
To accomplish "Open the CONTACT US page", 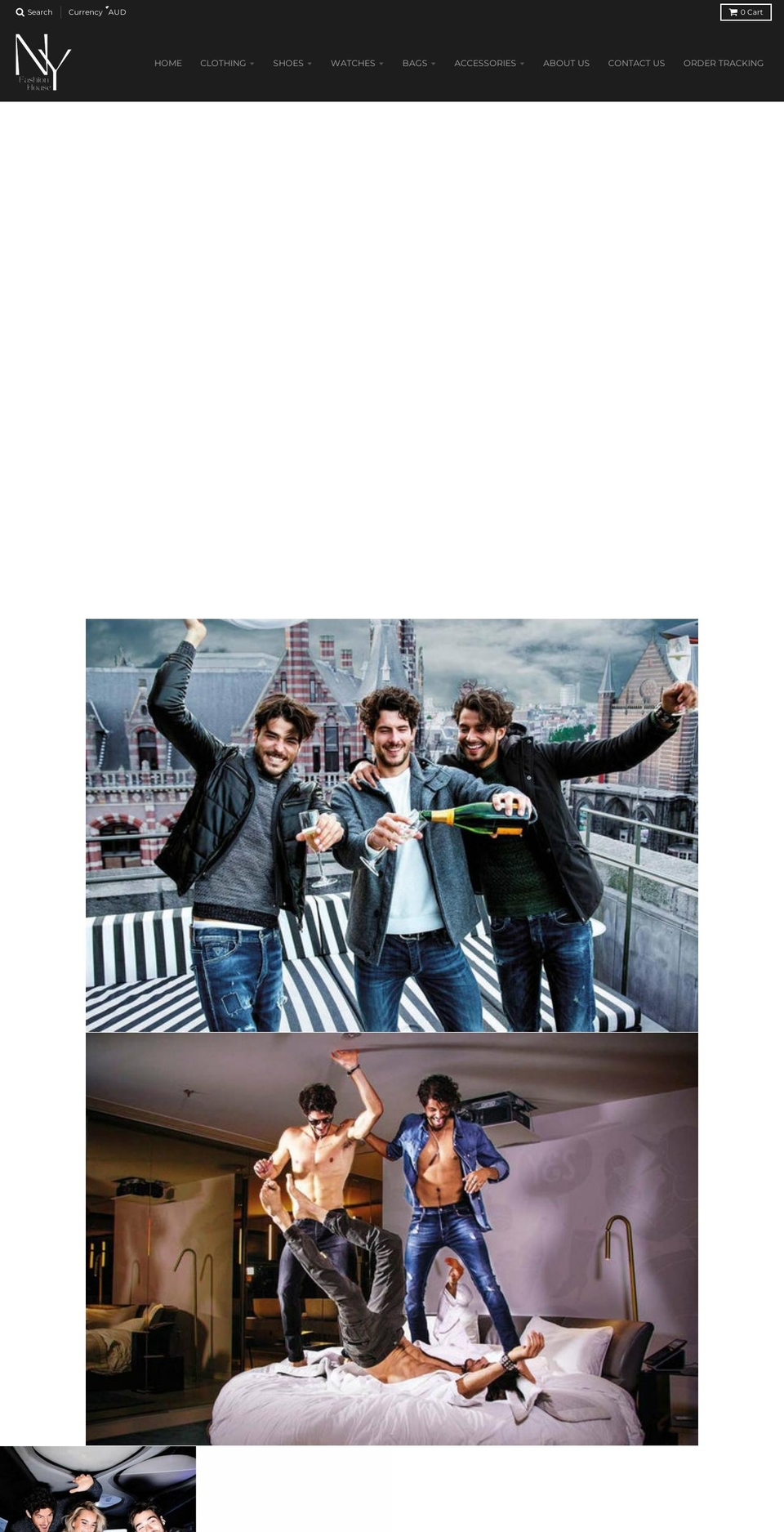I will point(636,63).
